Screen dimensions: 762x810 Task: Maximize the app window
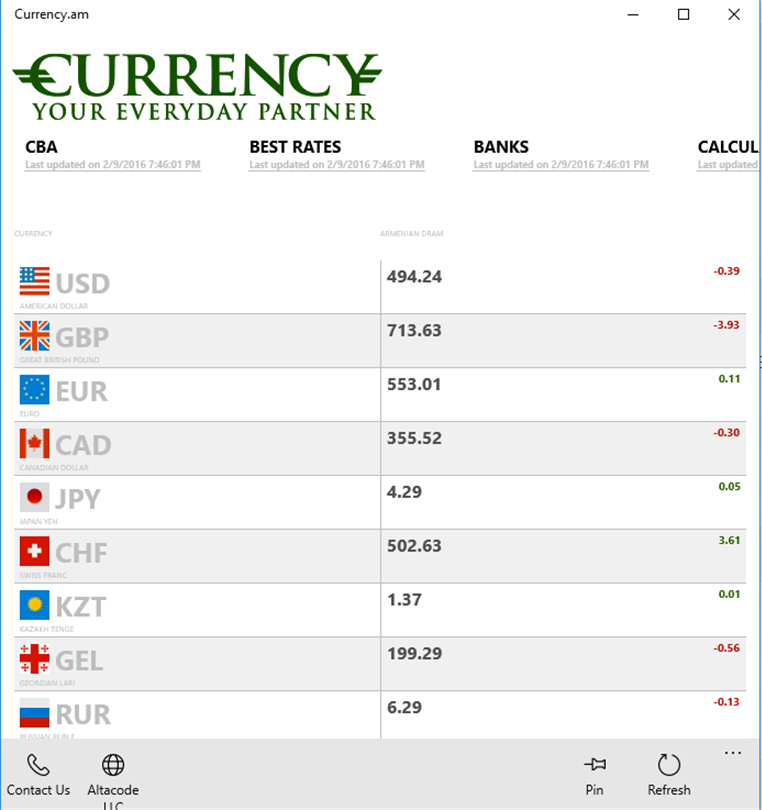point(684,14)
